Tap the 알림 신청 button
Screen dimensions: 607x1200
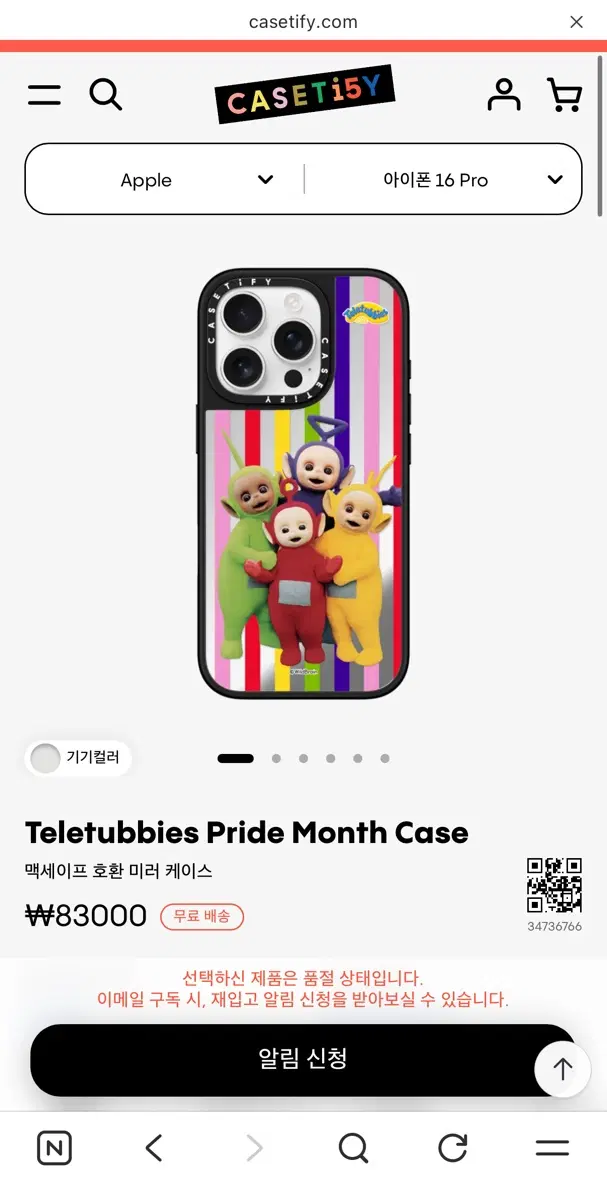click(x=303, y=1059)
